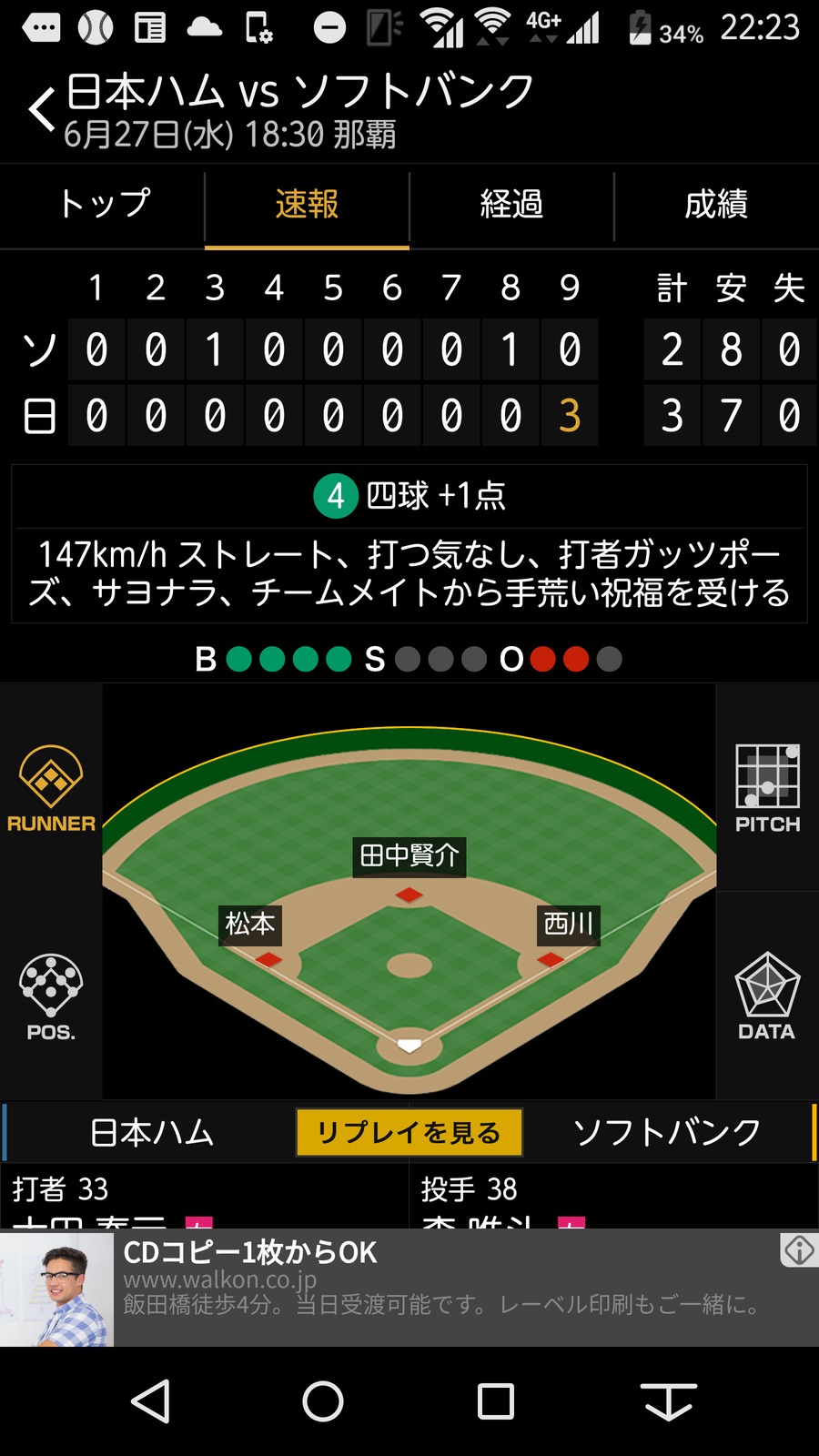
Task: Open the system recent apps view
Action: 496,1401
